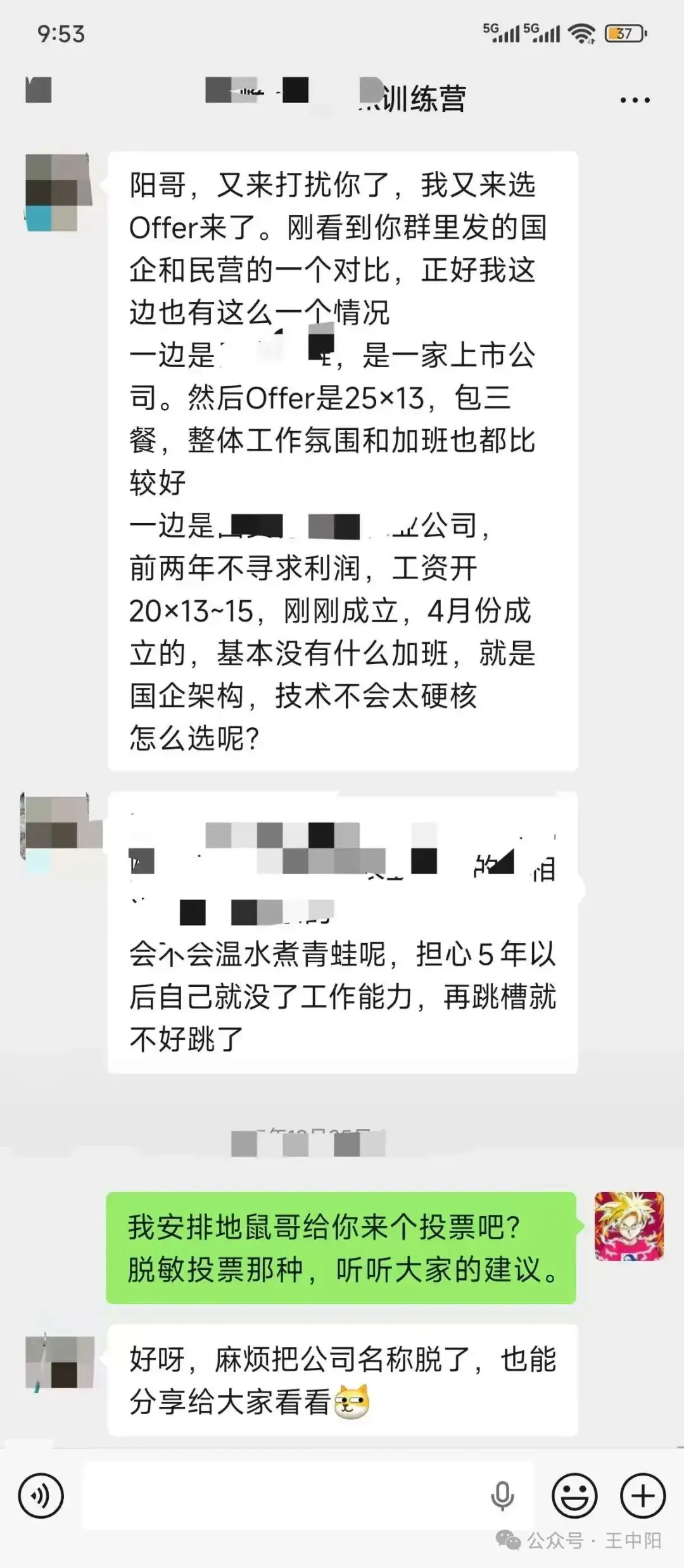Open the three-dot chat menu
The height and width of the screenshot is (1568, 684).
pyautogui.click(x=635, y=100)
